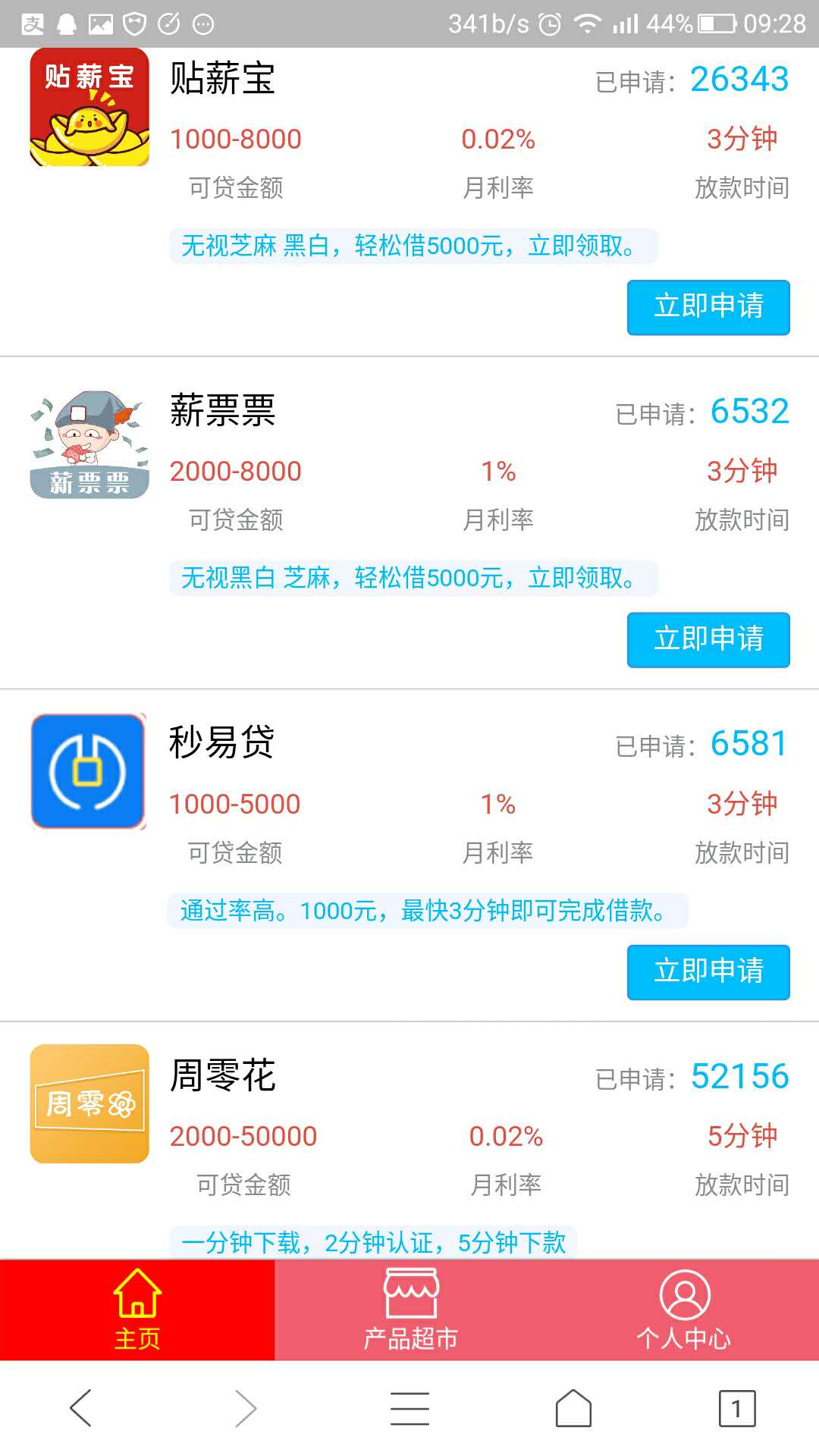The height and width of the screenshot is (1456, 819).
Task: Switch to the 主页 tab
Action: click(x=137, y=1310)
